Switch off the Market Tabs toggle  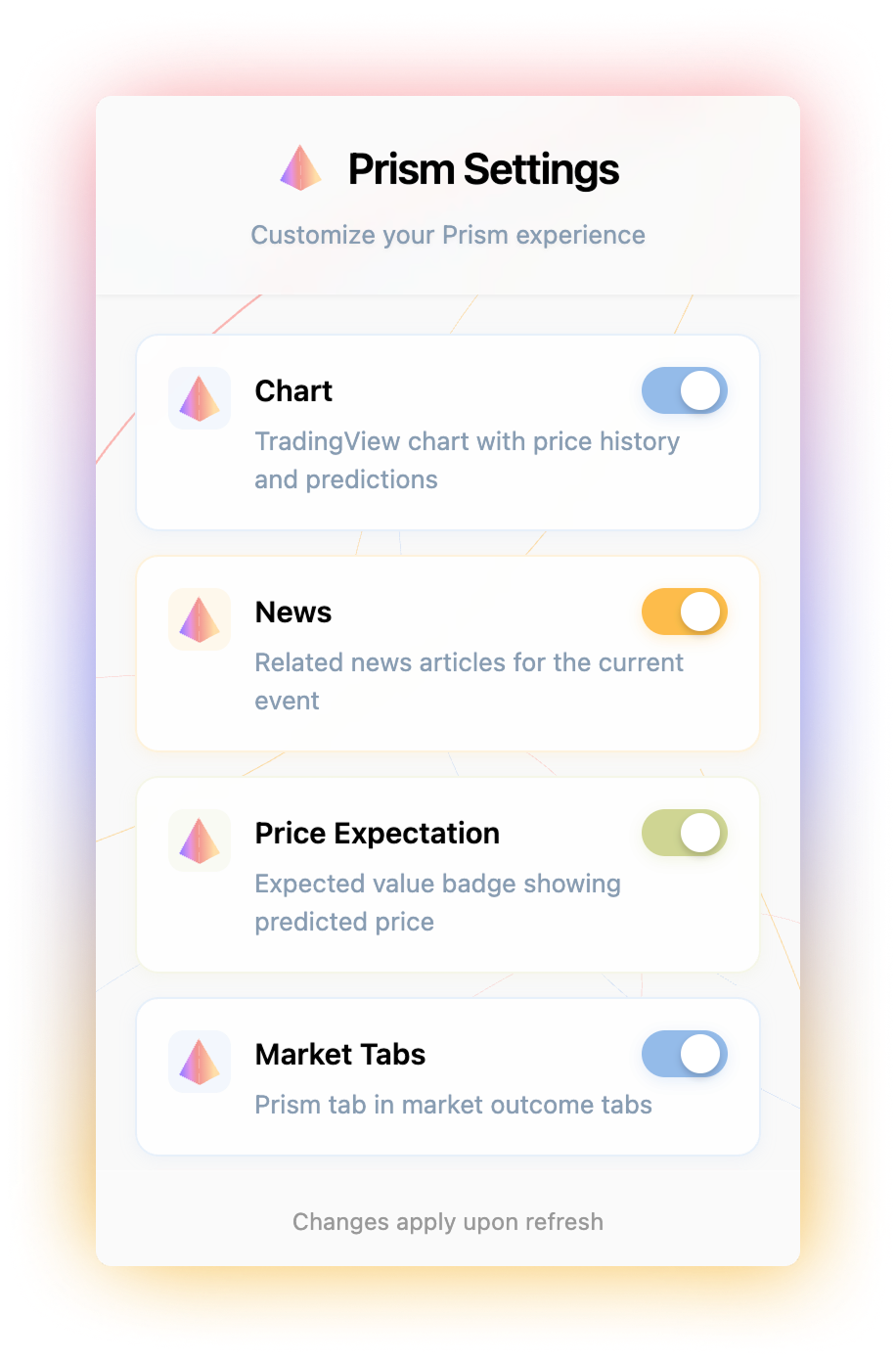pos(684,1054)
